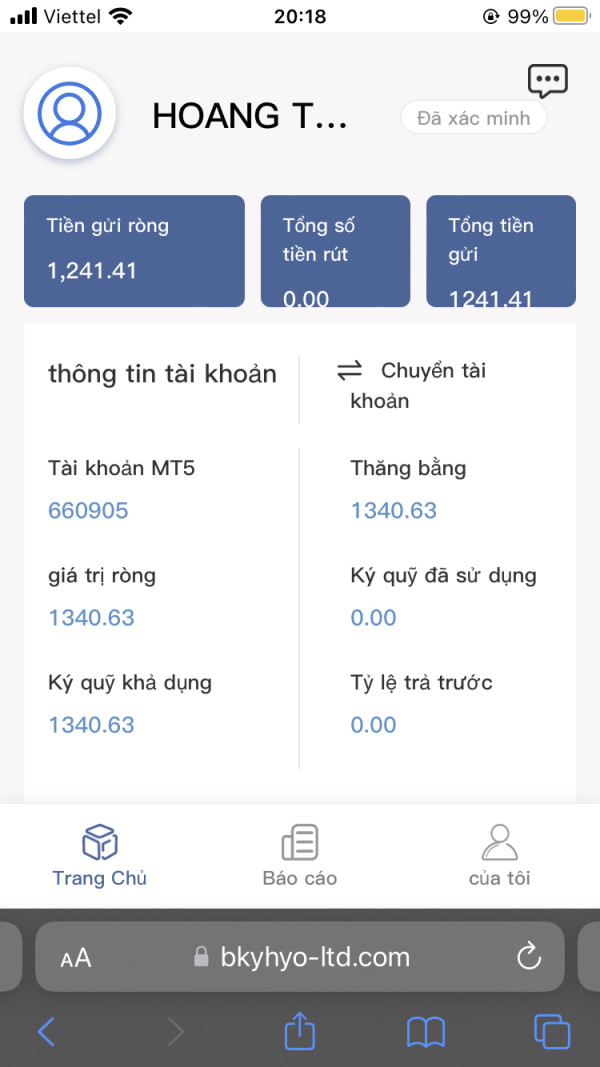Show all open Safari tabs
Image resolution: width=600 pixels, height=1067 pixels.
pyautogui.click(x=552, y=1032)
